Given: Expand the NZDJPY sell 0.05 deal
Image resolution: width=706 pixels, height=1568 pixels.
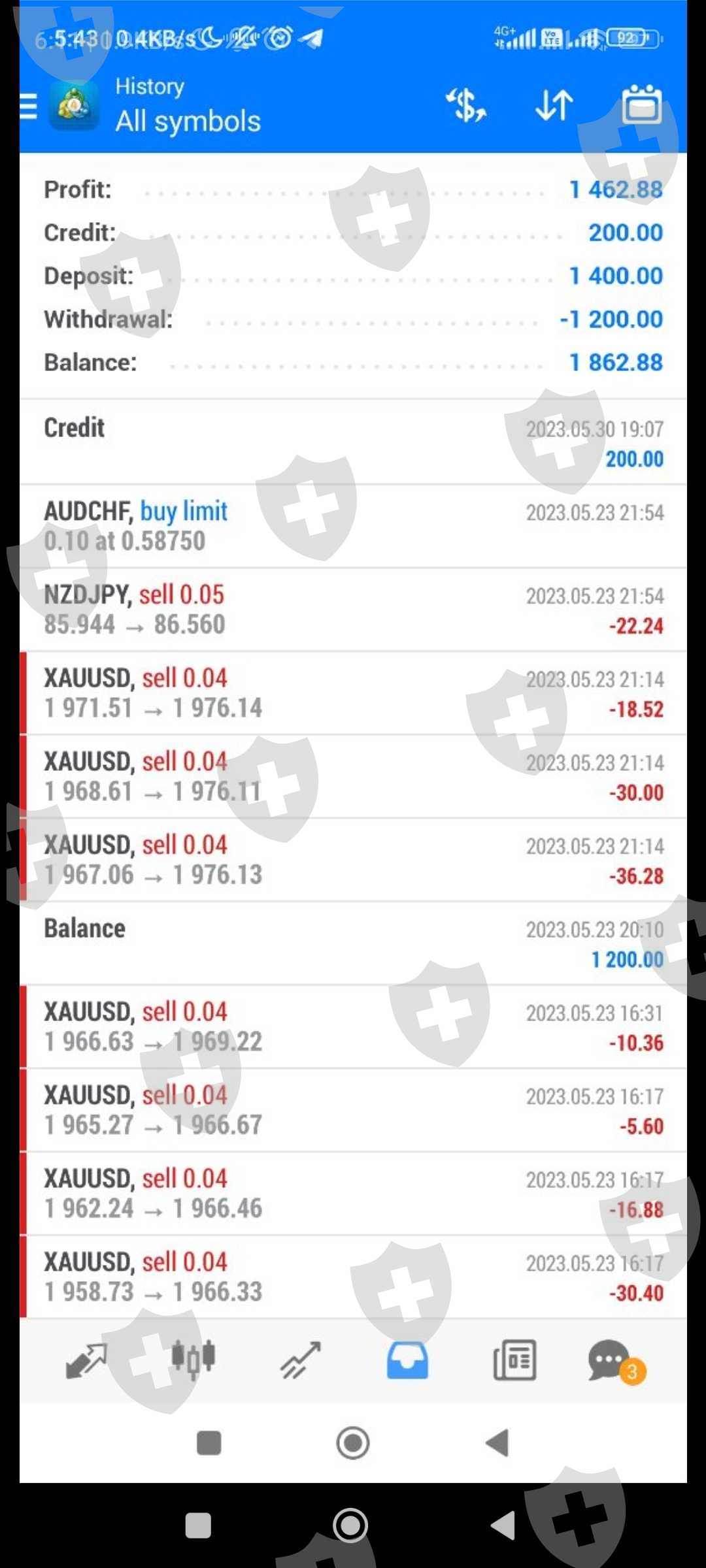Looking at the screenshot, I should click(x=353, y=610).
